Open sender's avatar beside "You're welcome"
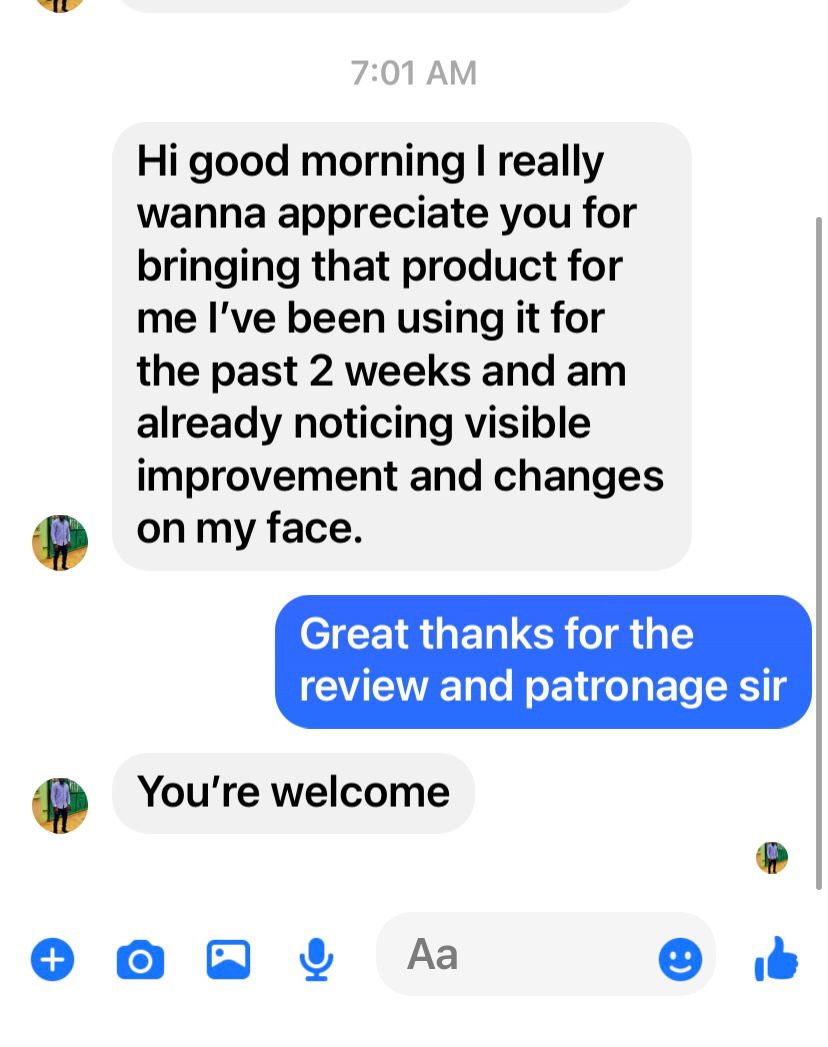 pos(60,805)
